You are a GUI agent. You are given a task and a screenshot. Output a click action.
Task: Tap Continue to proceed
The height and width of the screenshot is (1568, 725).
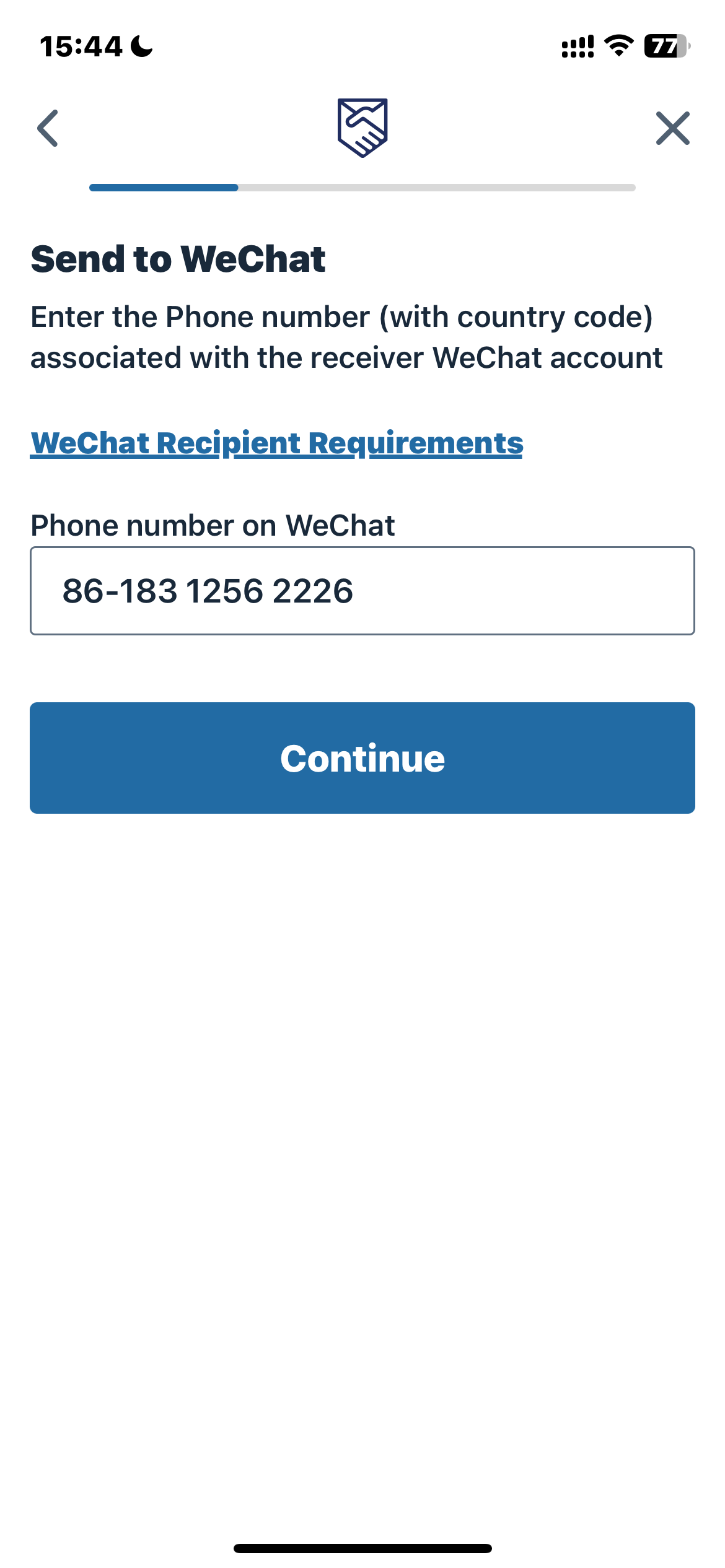click(362, 758)
